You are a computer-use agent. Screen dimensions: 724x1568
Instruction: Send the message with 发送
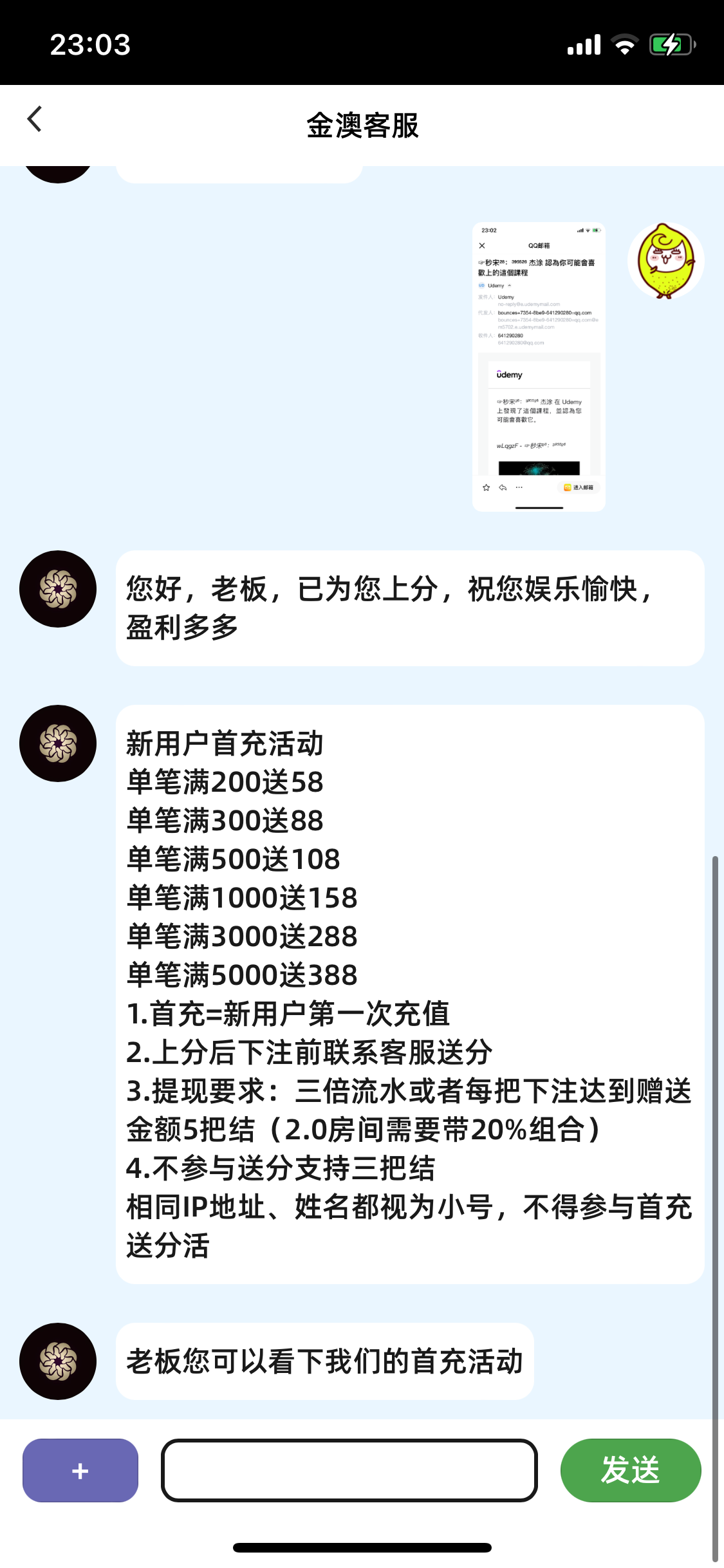tap(630, 1470)
